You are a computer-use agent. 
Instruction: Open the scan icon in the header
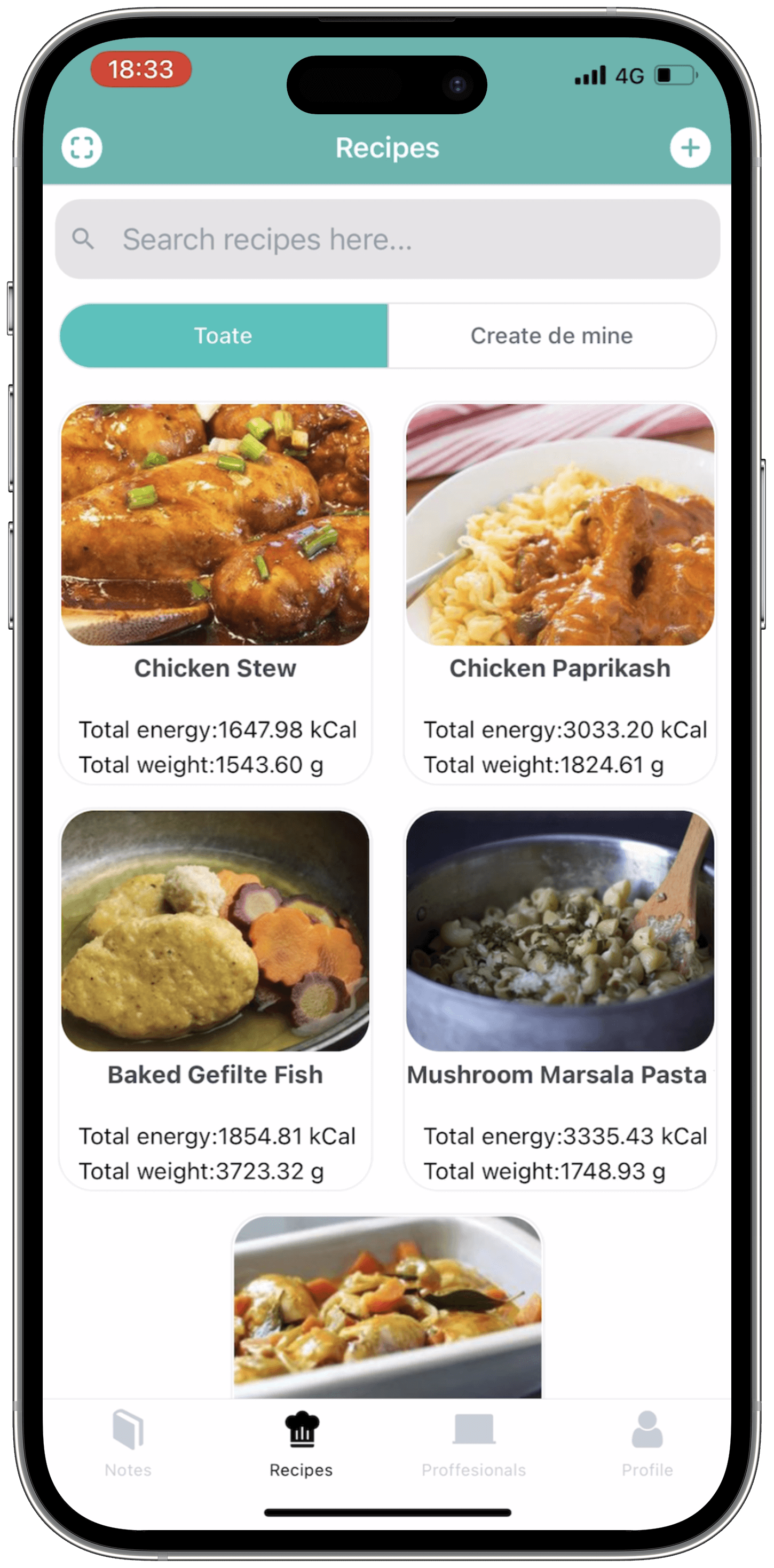coord(82,147)
